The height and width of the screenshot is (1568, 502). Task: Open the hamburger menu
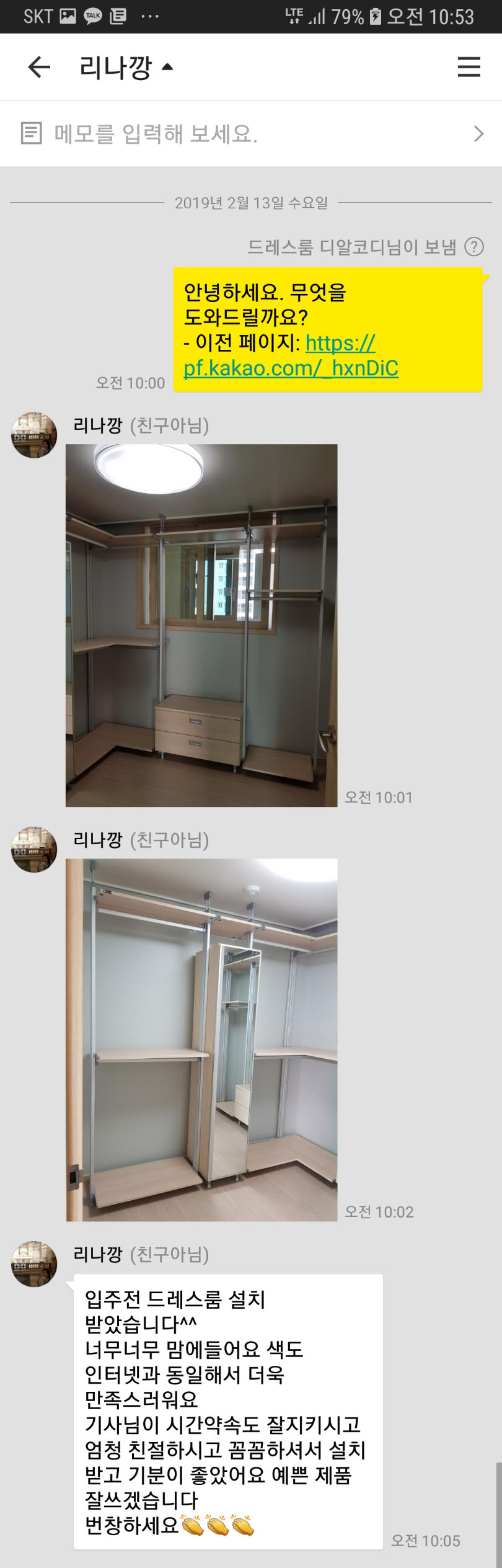click(x=469, y=67)
